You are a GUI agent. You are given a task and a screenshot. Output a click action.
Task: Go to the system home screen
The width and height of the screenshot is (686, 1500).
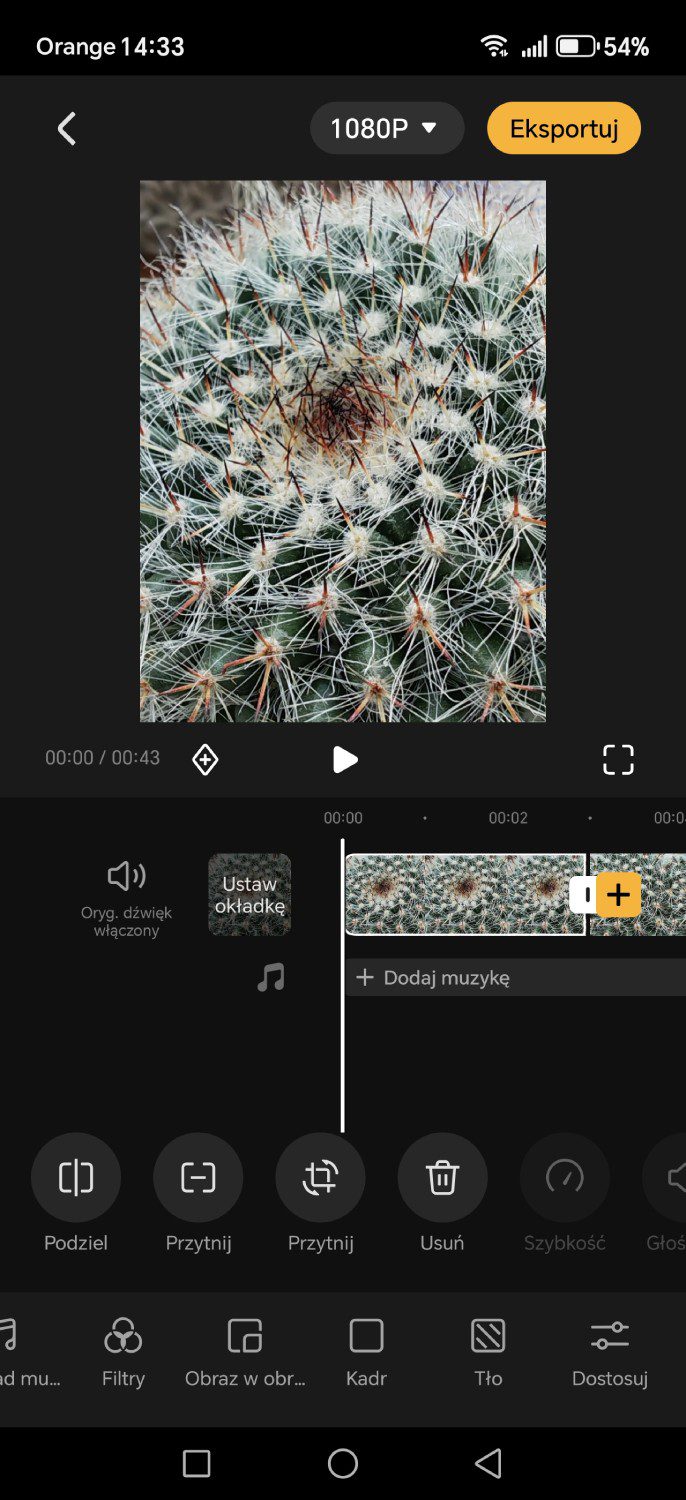click(343, 1464)
